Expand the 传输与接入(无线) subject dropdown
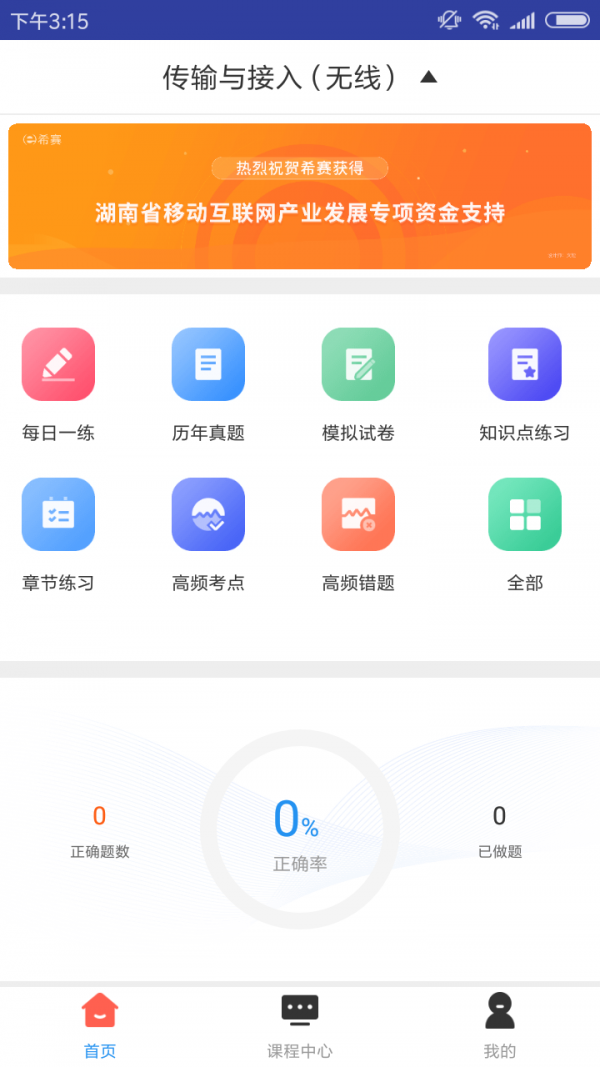Screen dimensions: 600x1067 tap(300, 77)
